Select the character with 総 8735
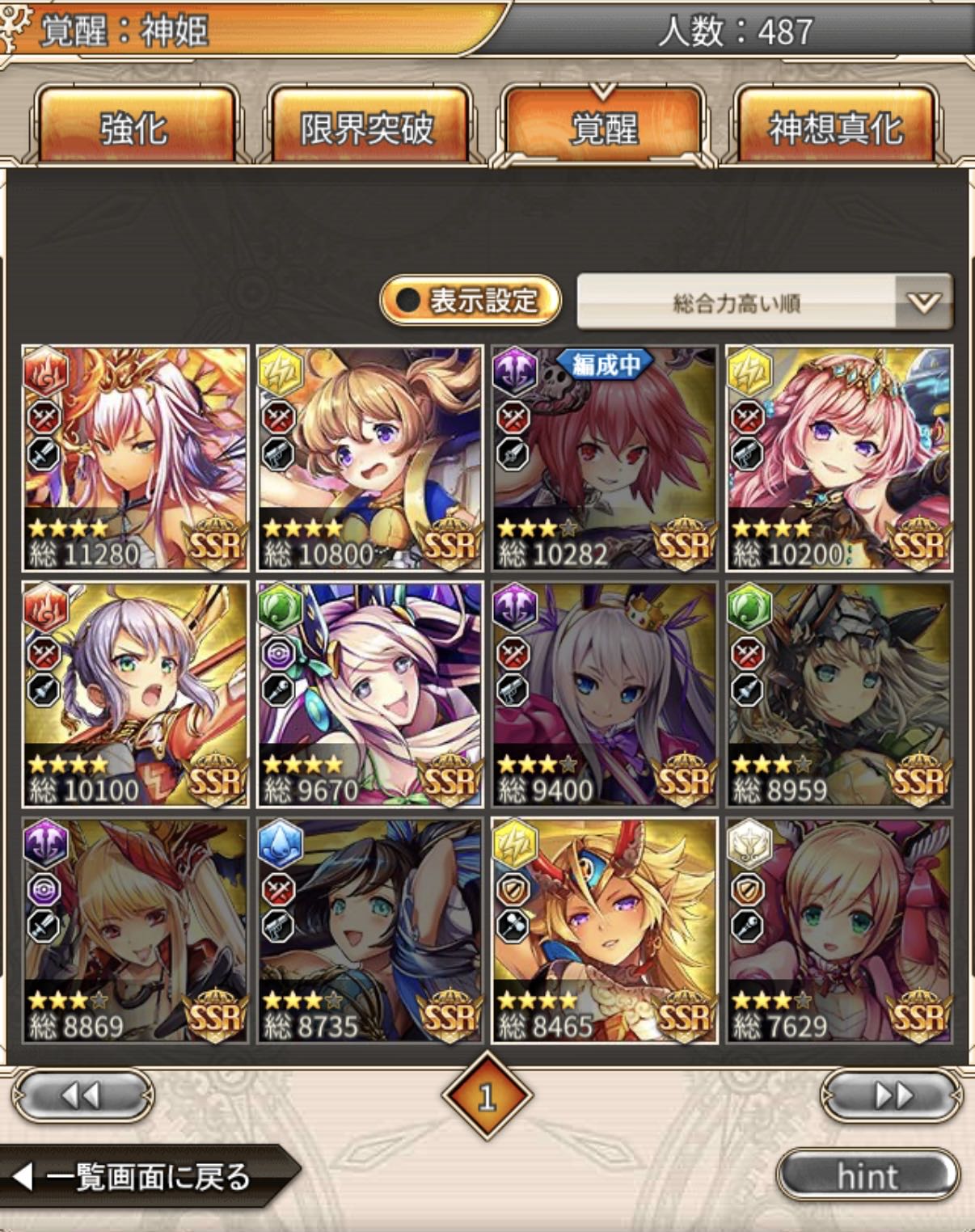The image size is (975, 1232). point(369,930)
